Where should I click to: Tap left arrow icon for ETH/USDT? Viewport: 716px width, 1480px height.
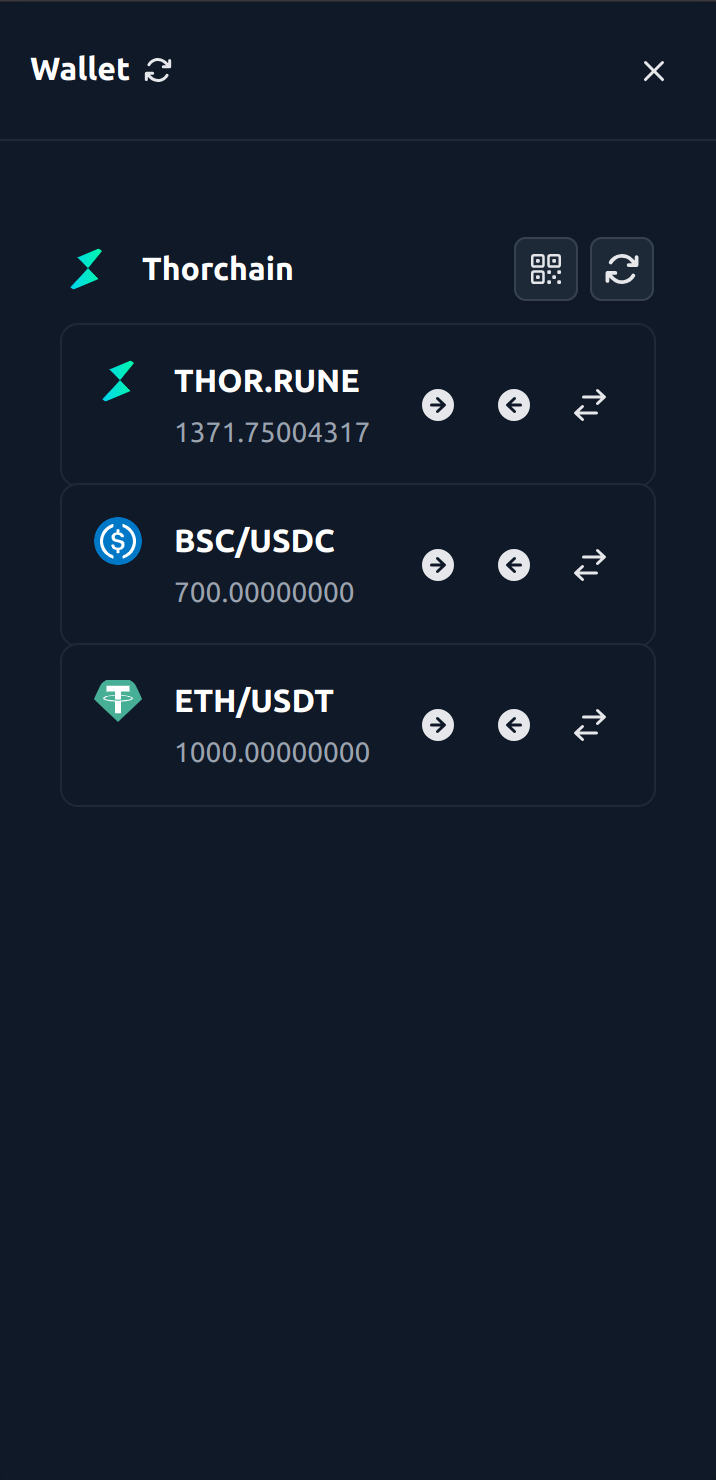tap(514, 725)
